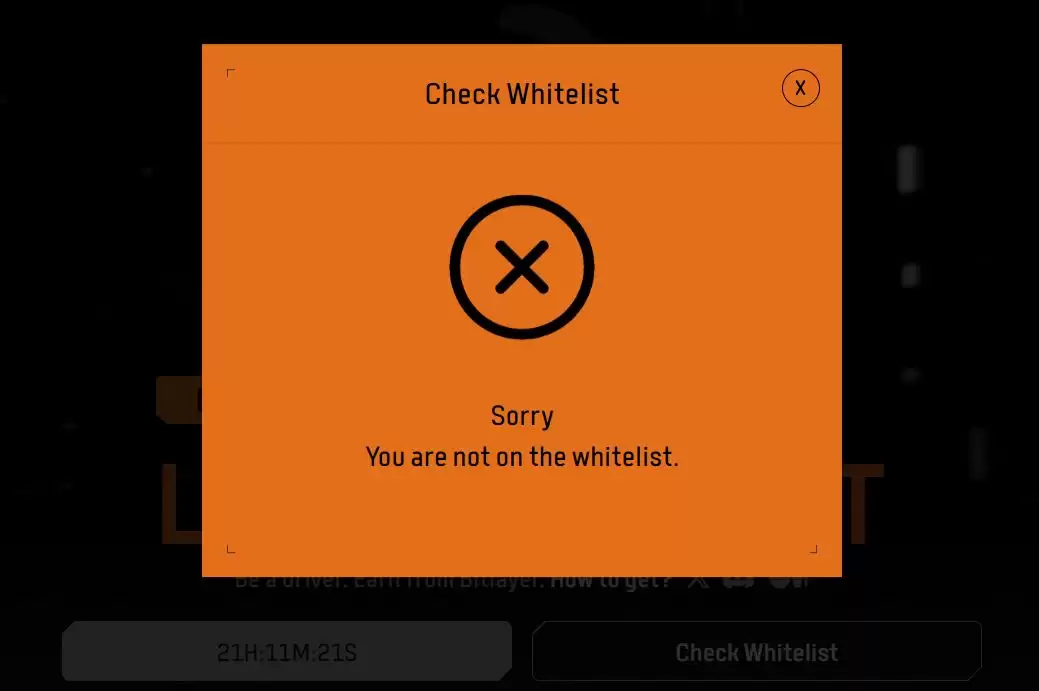Tap the 21H:11M:21S countdown button
The image size is (1039, 691).
point(287,653)
